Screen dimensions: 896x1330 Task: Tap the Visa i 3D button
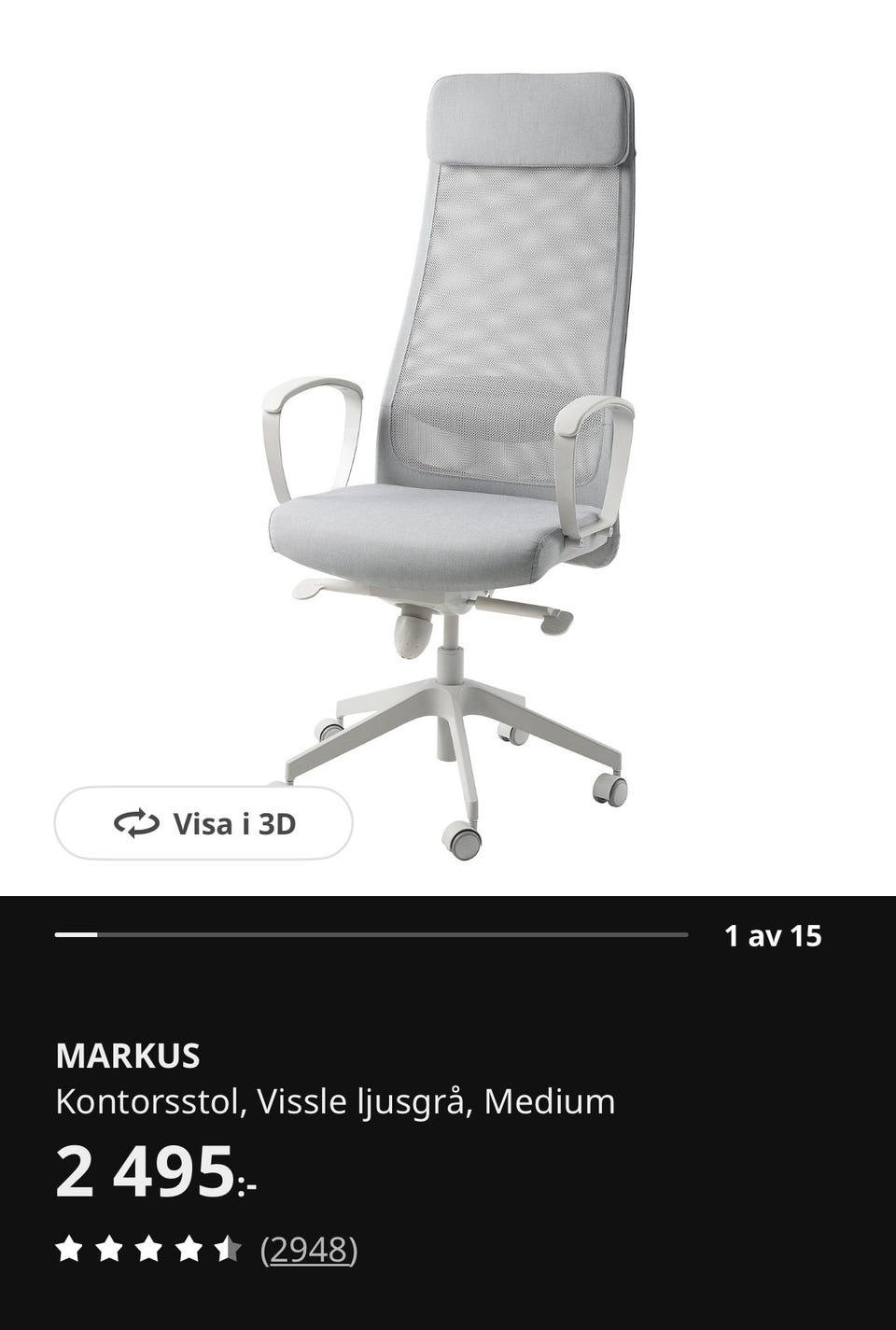(x=203, y=823)
